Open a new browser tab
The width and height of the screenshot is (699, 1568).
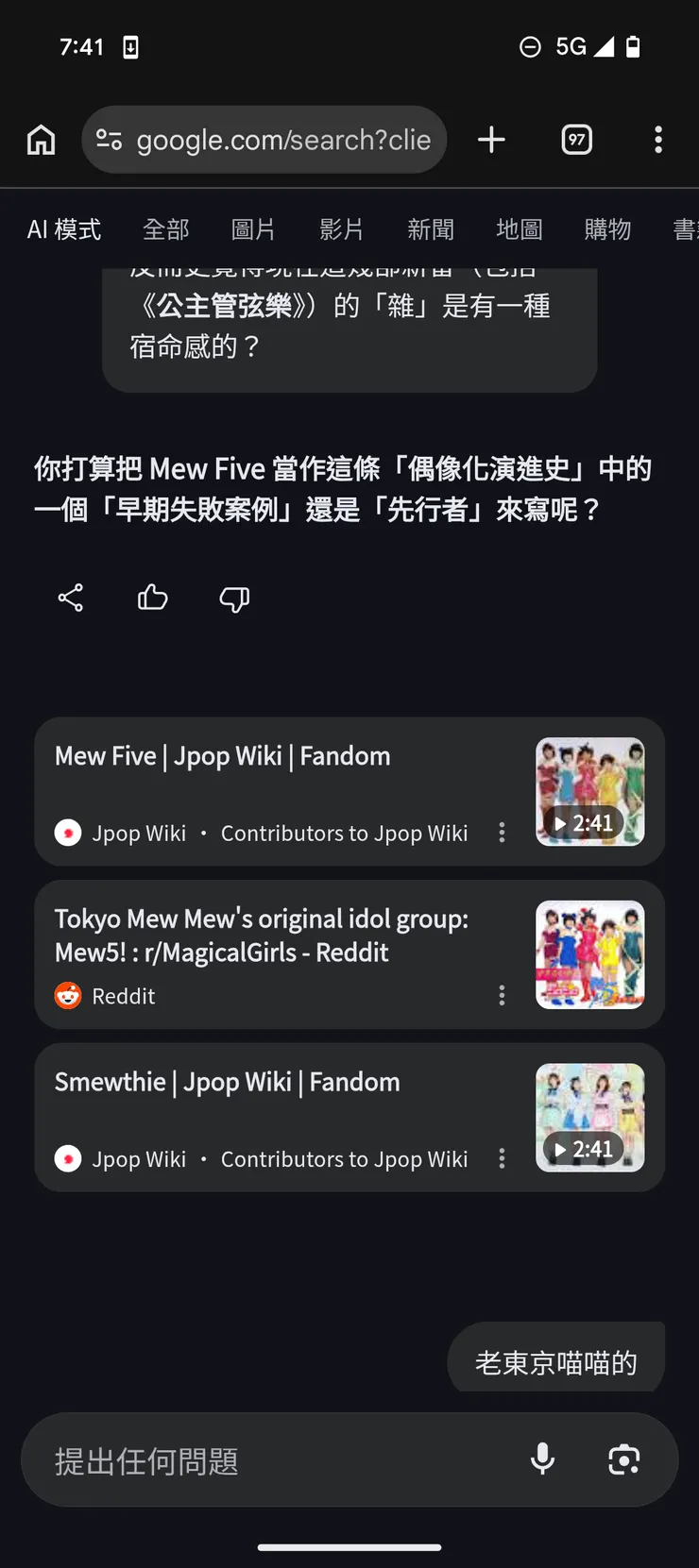(x=491, y=140)
